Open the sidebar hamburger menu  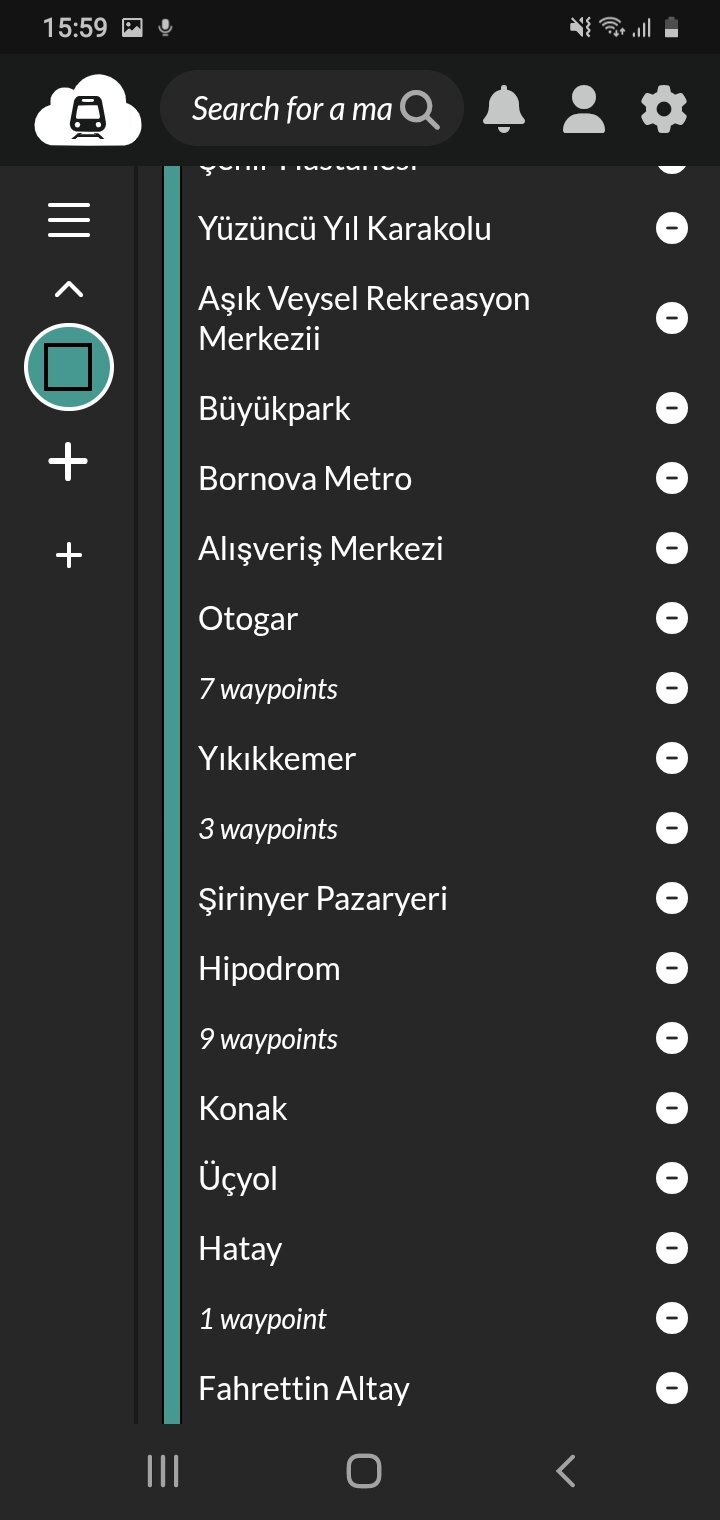coord(68,220)
